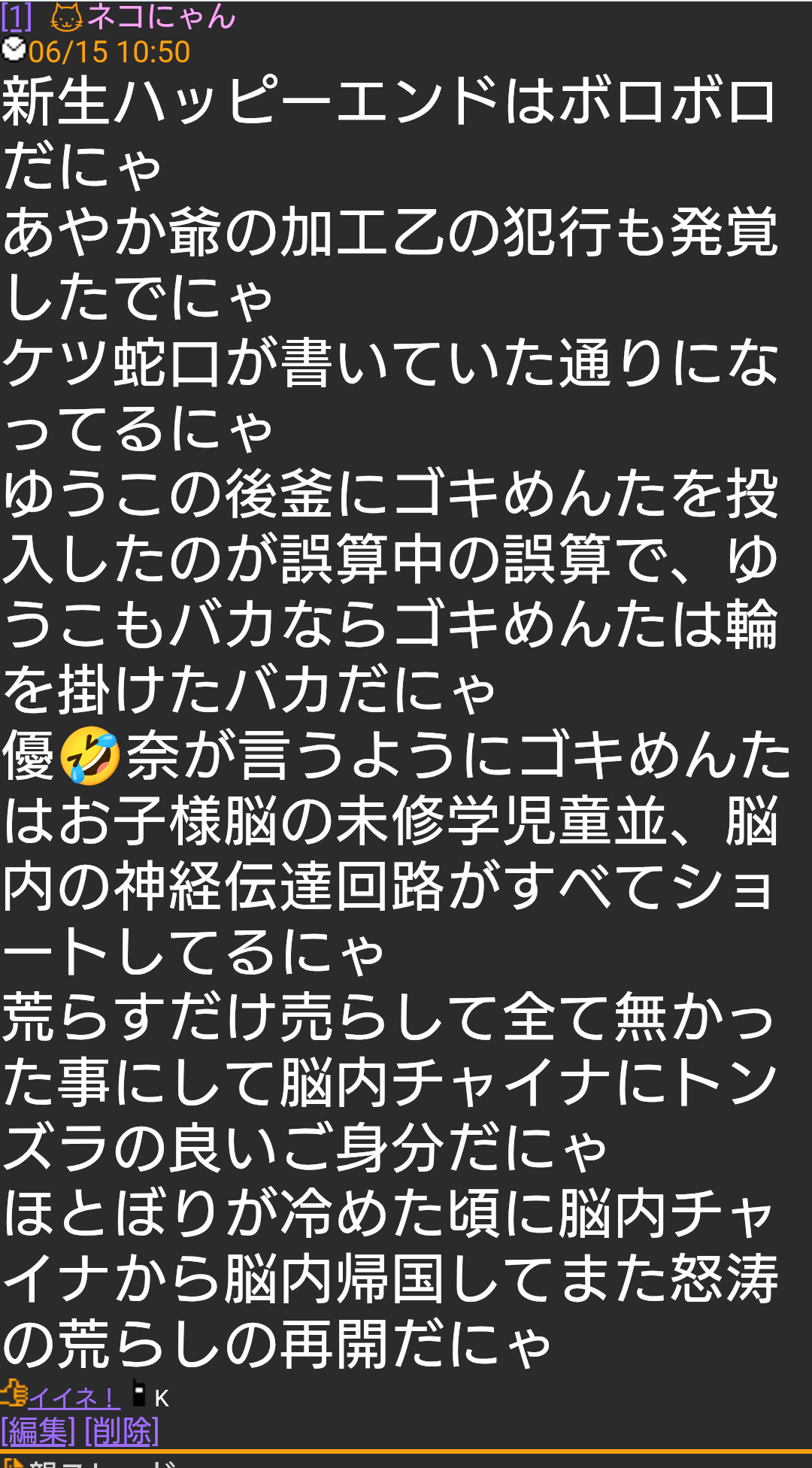
Task: Open post number [1] link
Action: [x=17, y=17]
